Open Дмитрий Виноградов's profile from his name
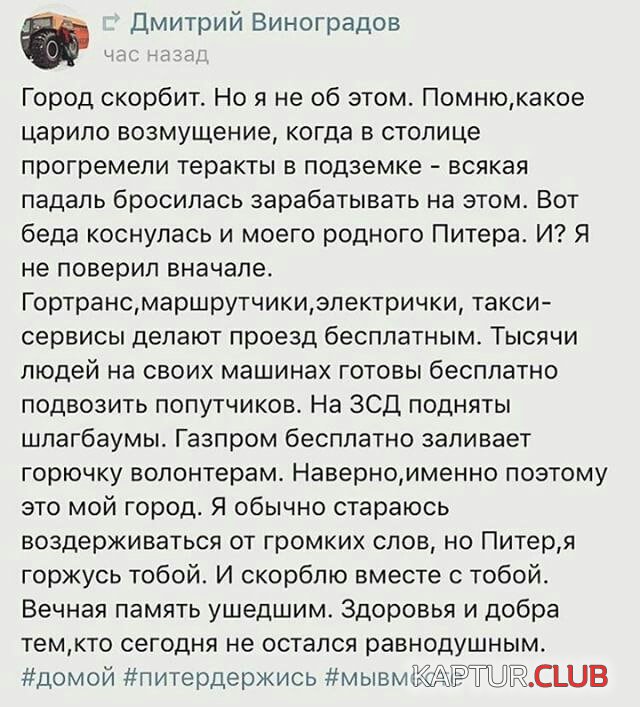The height and width of the screenshot is (707, 640). [265, 22]
